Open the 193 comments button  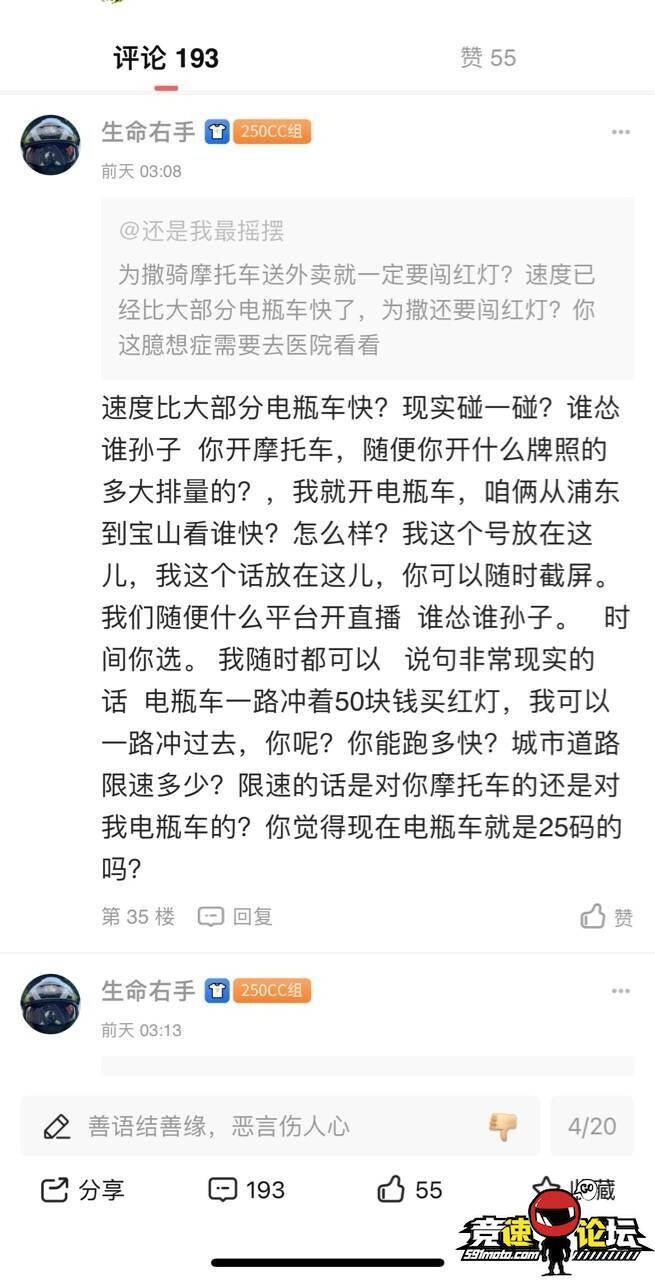point(247,1189)
